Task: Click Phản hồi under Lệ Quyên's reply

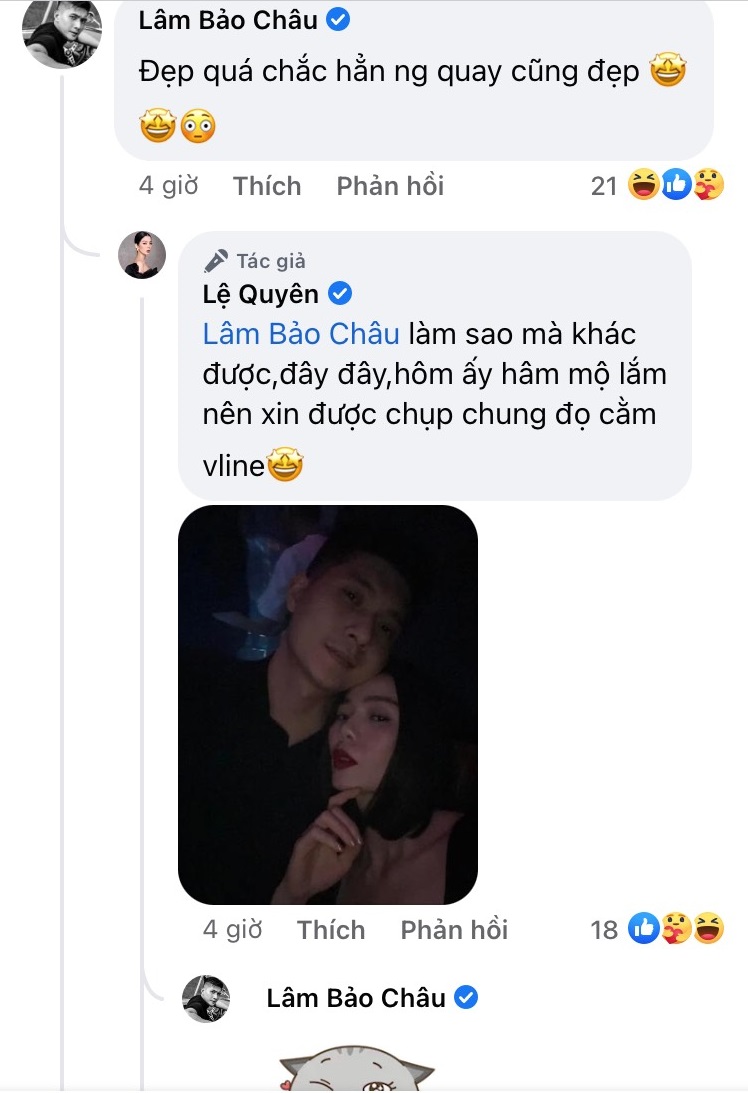Action: [453, 929]
